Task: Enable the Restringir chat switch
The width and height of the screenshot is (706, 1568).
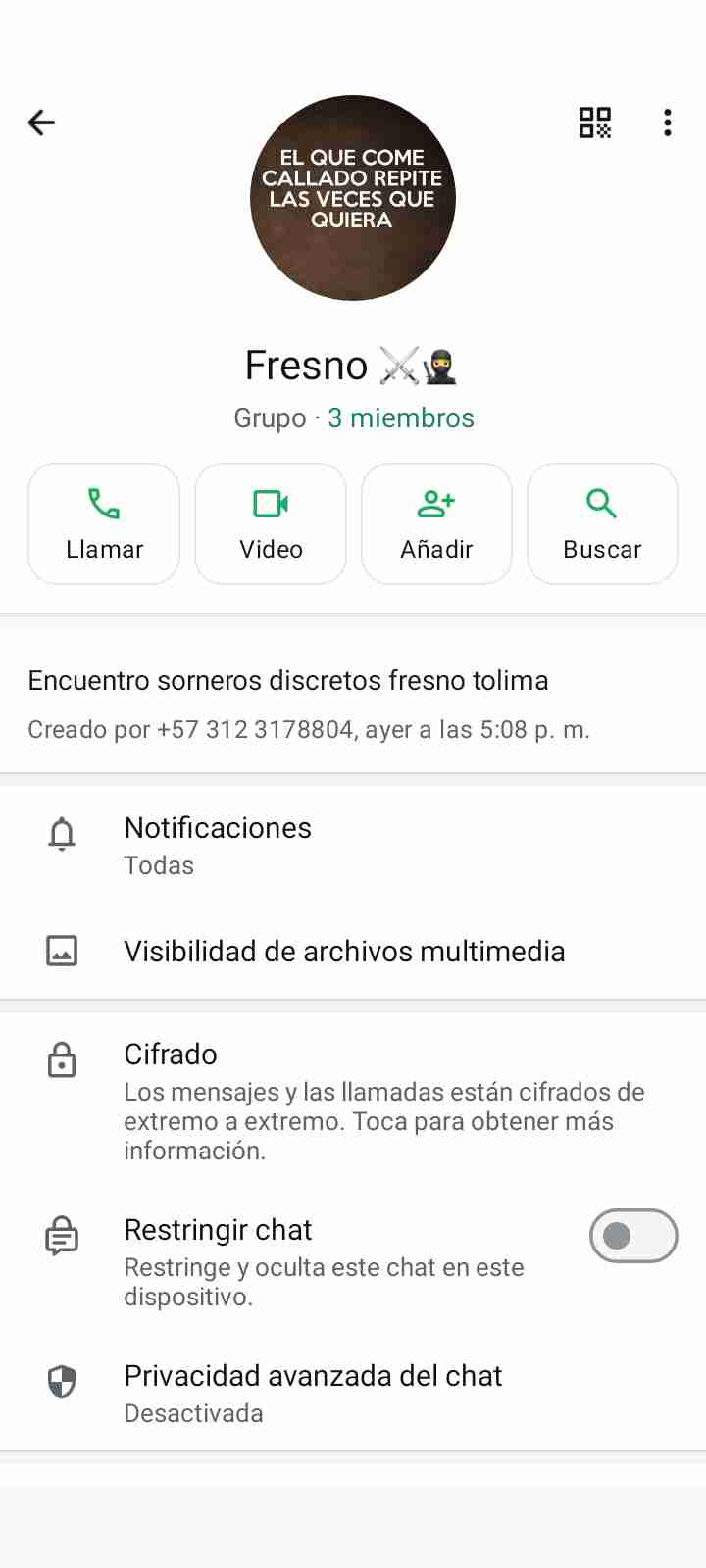Action: coord(632,1236)
